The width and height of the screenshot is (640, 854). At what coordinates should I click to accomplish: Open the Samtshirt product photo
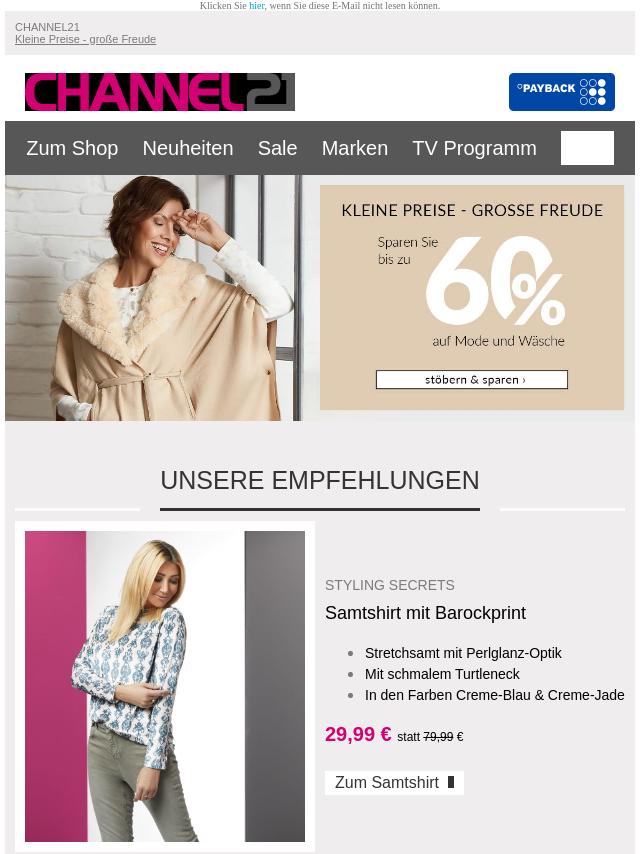[165, 686]
